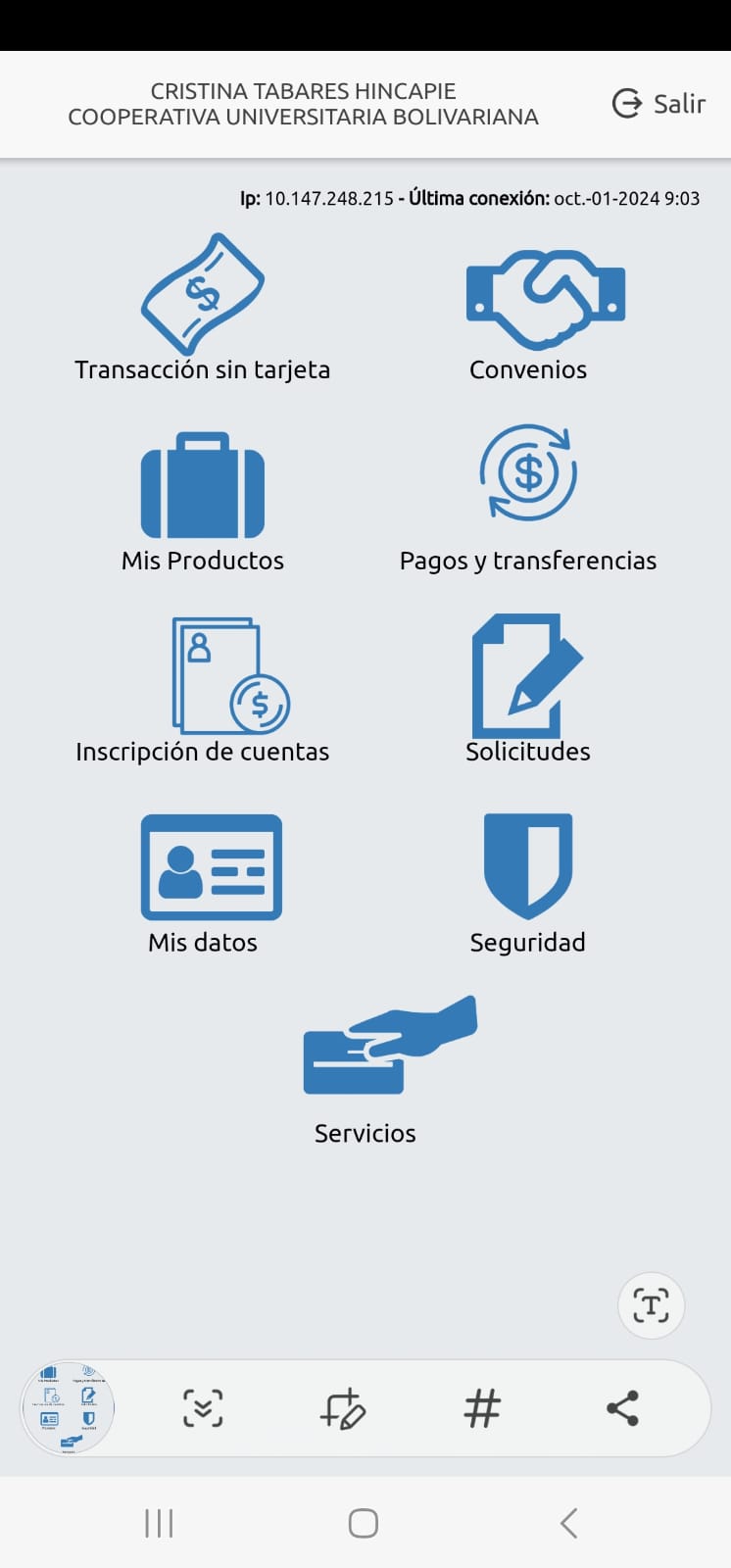Tap the extract text icon
This screenshot has width=731, height=1568.
coord(651,1305)
